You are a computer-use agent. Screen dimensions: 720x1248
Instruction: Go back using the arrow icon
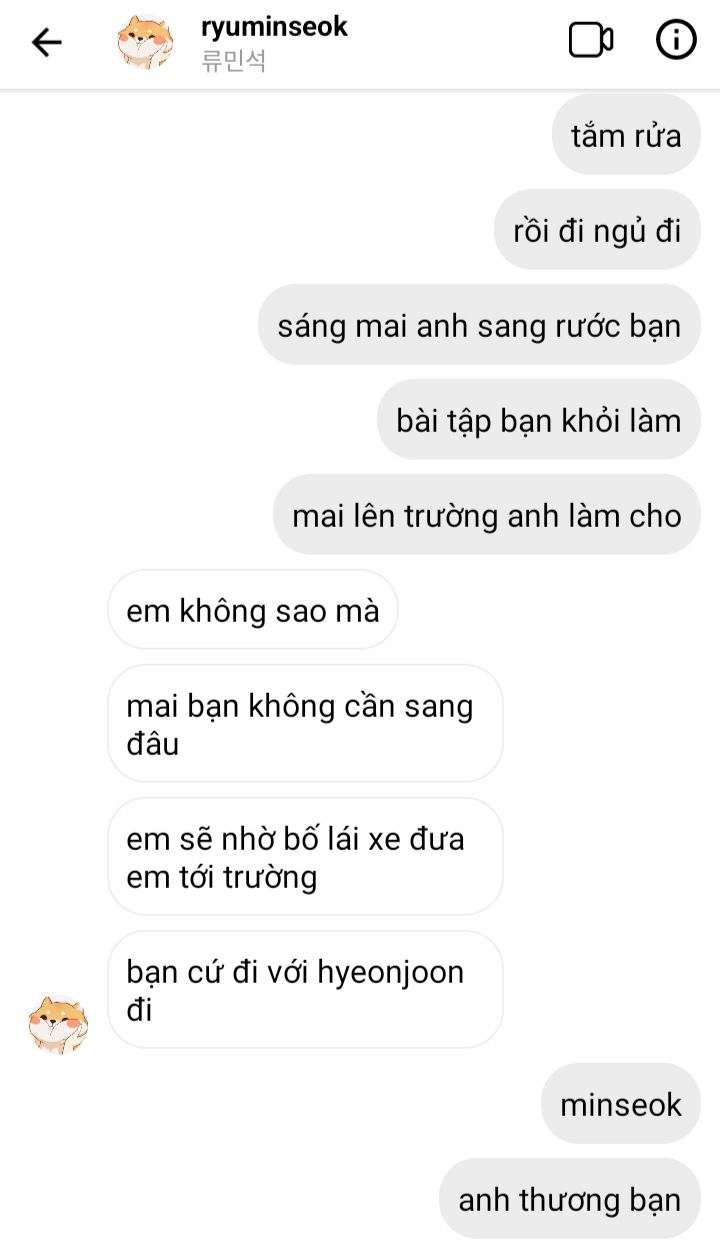46,42
